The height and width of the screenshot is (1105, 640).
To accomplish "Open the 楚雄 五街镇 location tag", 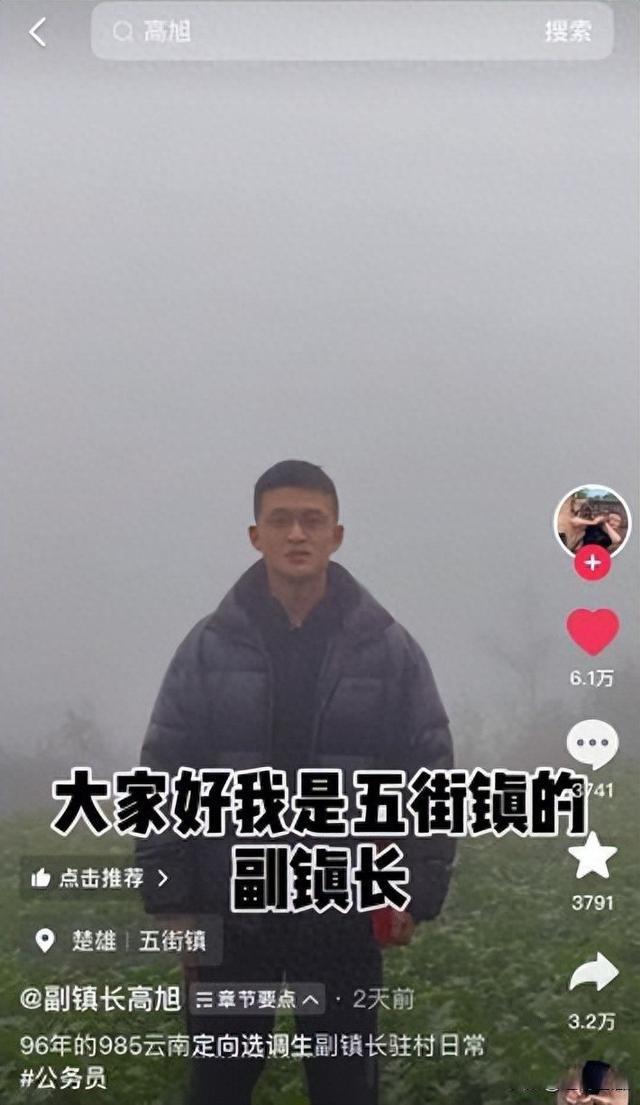I will 121,941.
